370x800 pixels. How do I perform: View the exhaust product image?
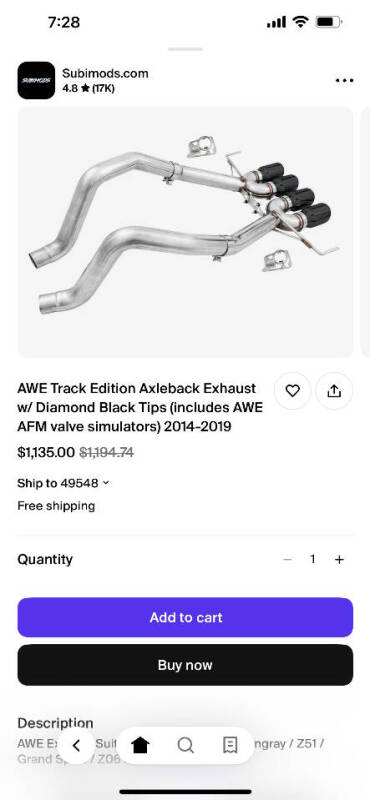(185, 232)
